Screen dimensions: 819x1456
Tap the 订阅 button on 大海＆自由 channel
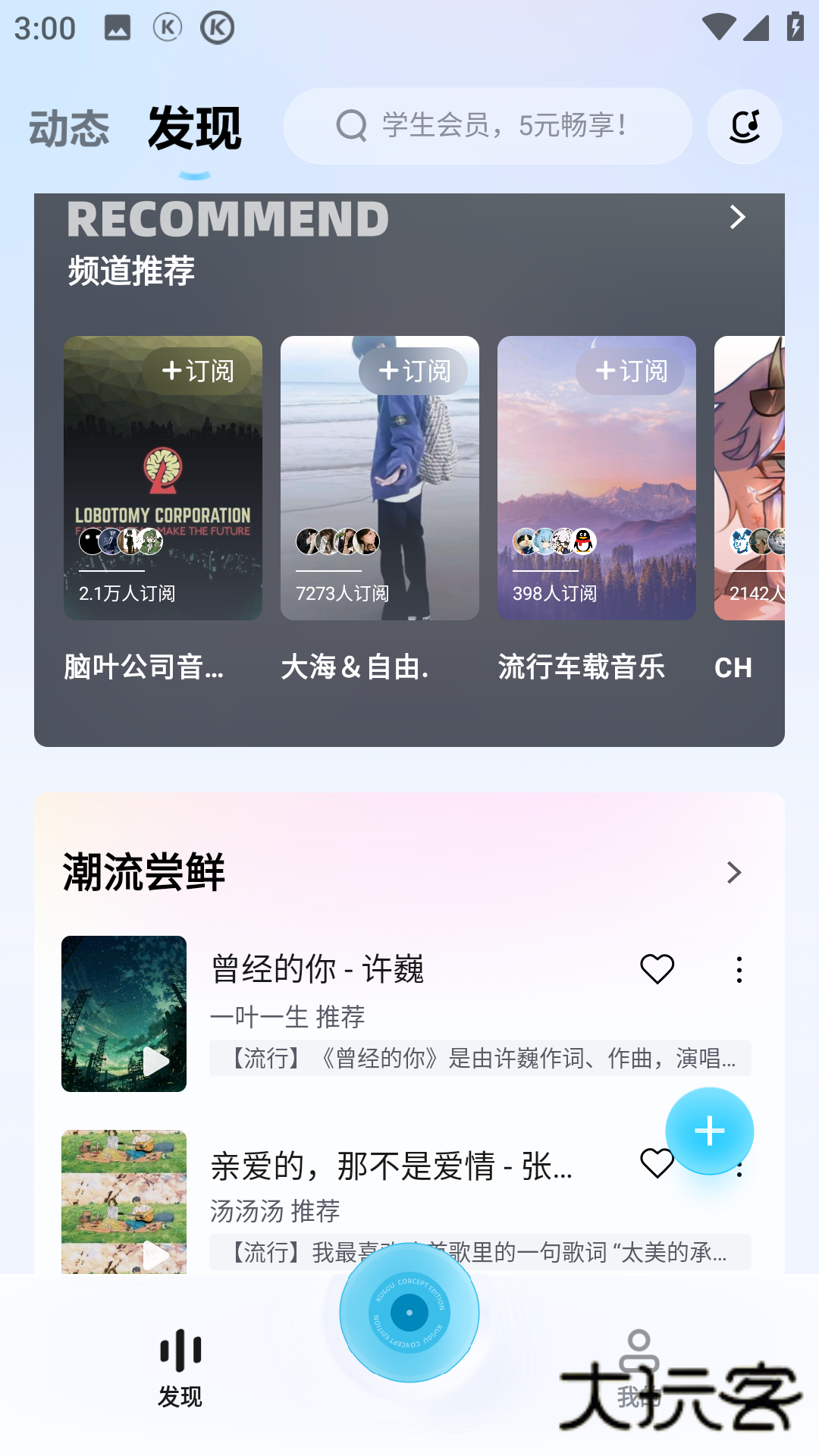click(x=414, y=371)
